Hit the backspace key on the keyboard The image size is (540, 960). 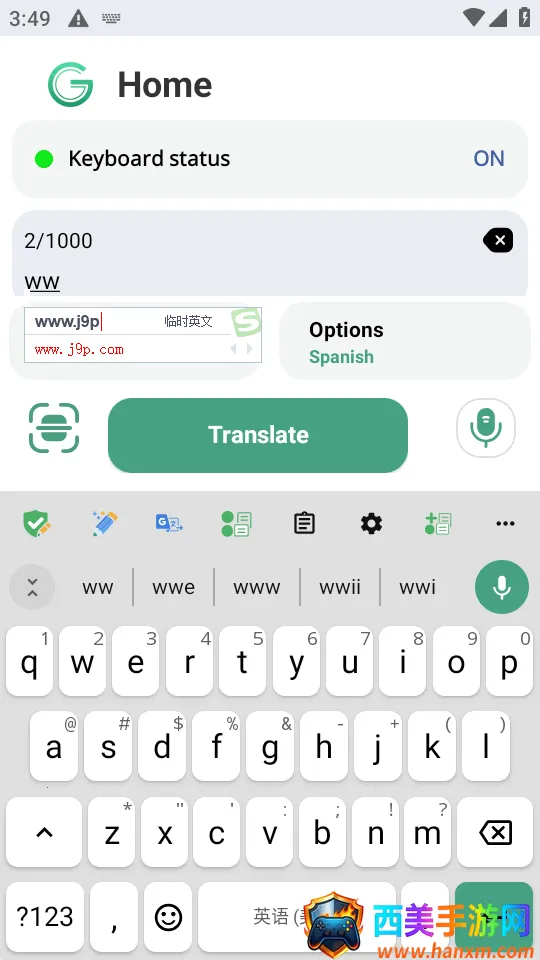pos(496,832)
